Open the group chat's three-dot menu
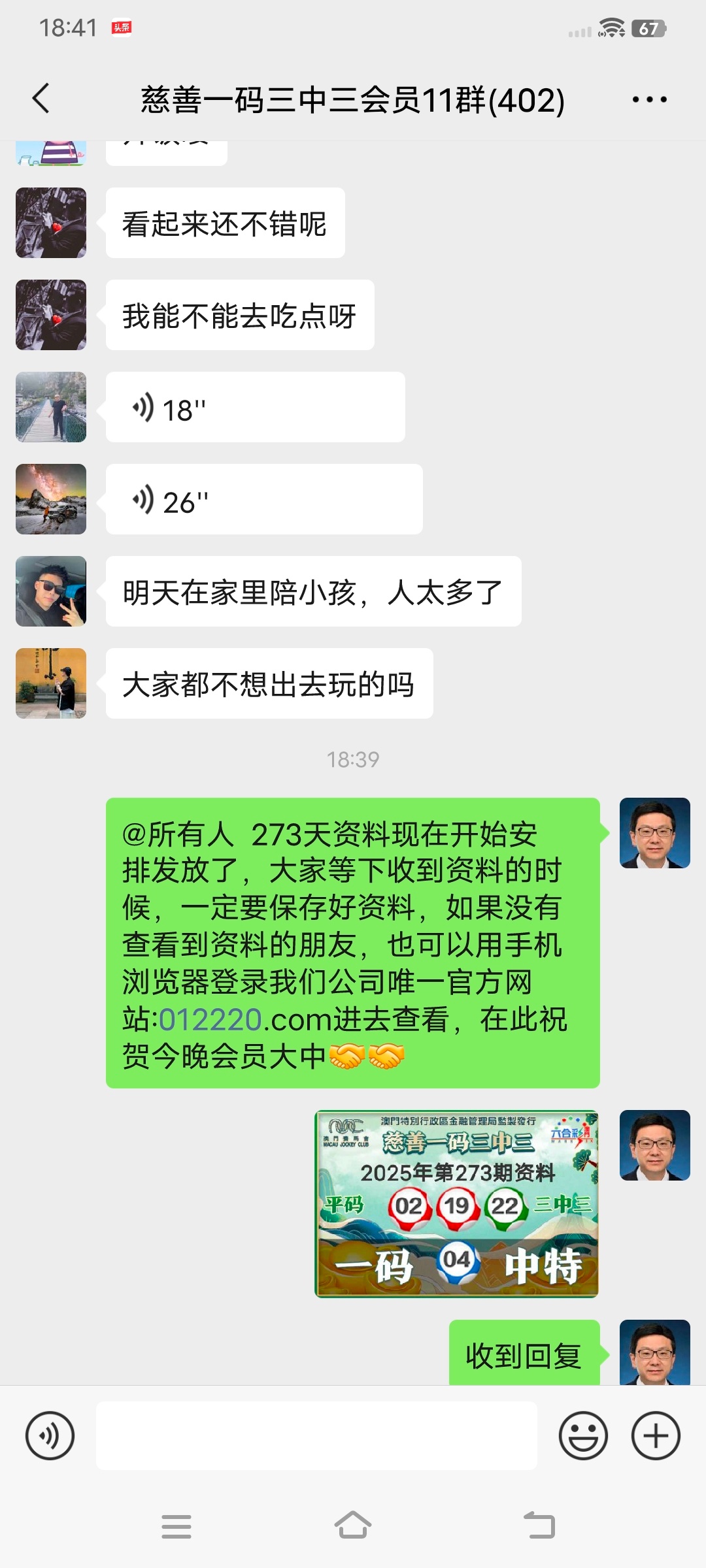 tap(649, 99)
